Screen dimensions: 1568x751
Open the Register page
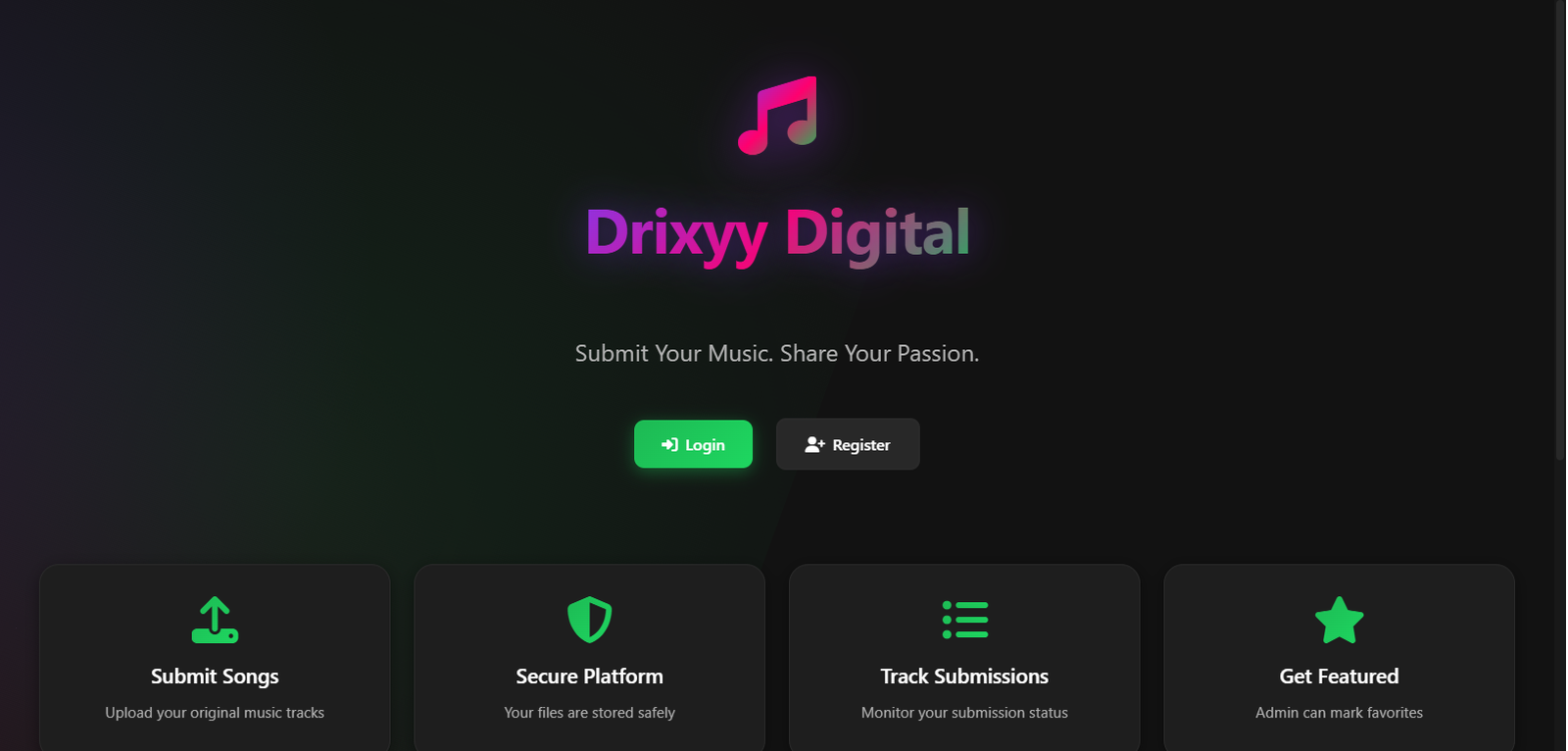tap(848, 444)
